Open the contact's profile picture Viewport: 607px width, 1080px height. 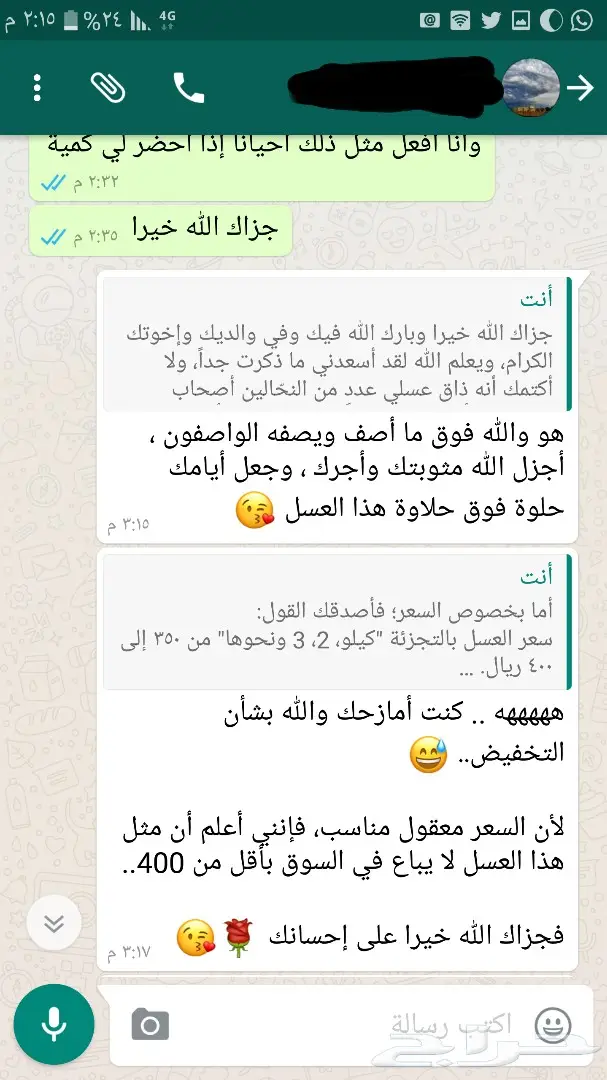coord(531,87)
